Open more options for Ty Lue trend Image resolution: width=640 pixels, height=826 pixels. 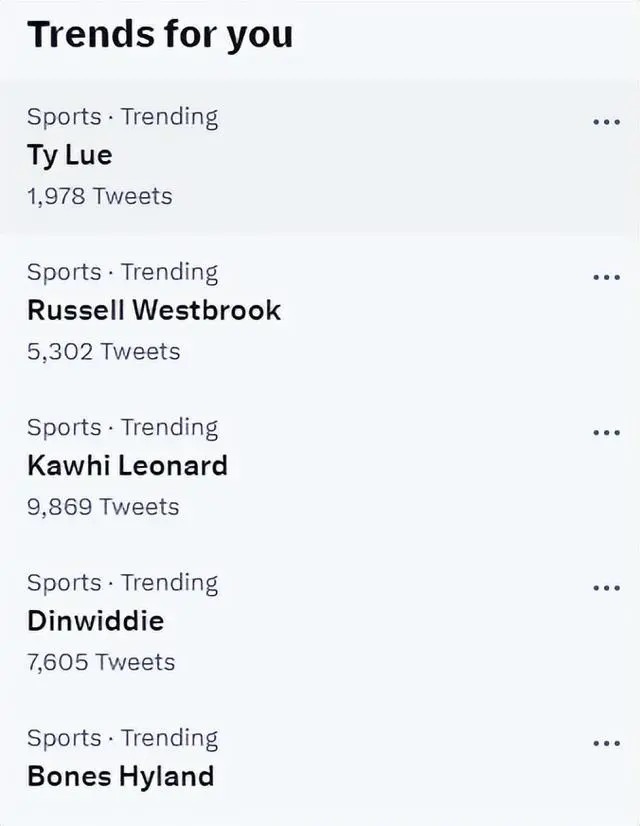point(606,122)
